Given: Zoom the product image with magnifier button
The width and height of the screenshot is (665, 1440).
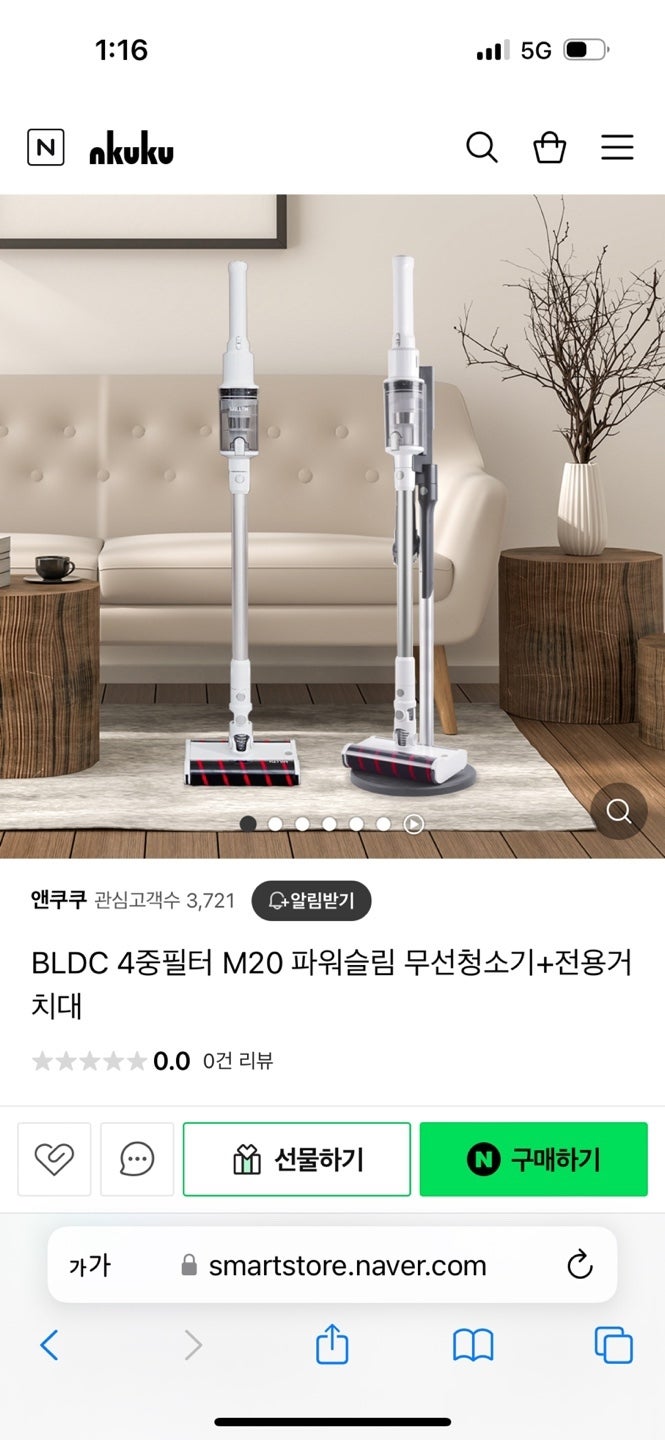Looking at the screenshot, I should point(618,810).
